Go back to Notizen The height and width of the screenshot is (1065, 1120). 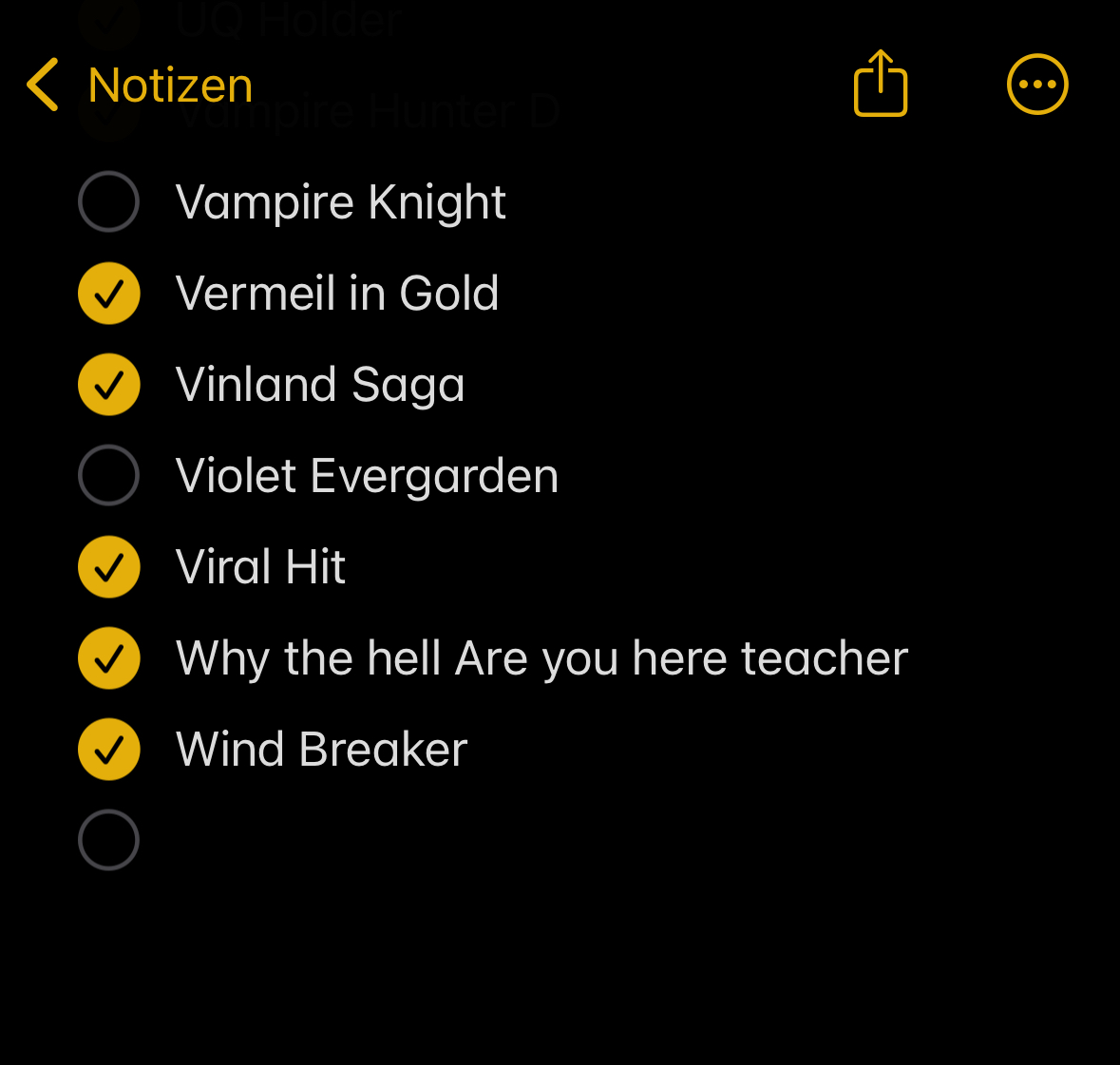point(139,86)
